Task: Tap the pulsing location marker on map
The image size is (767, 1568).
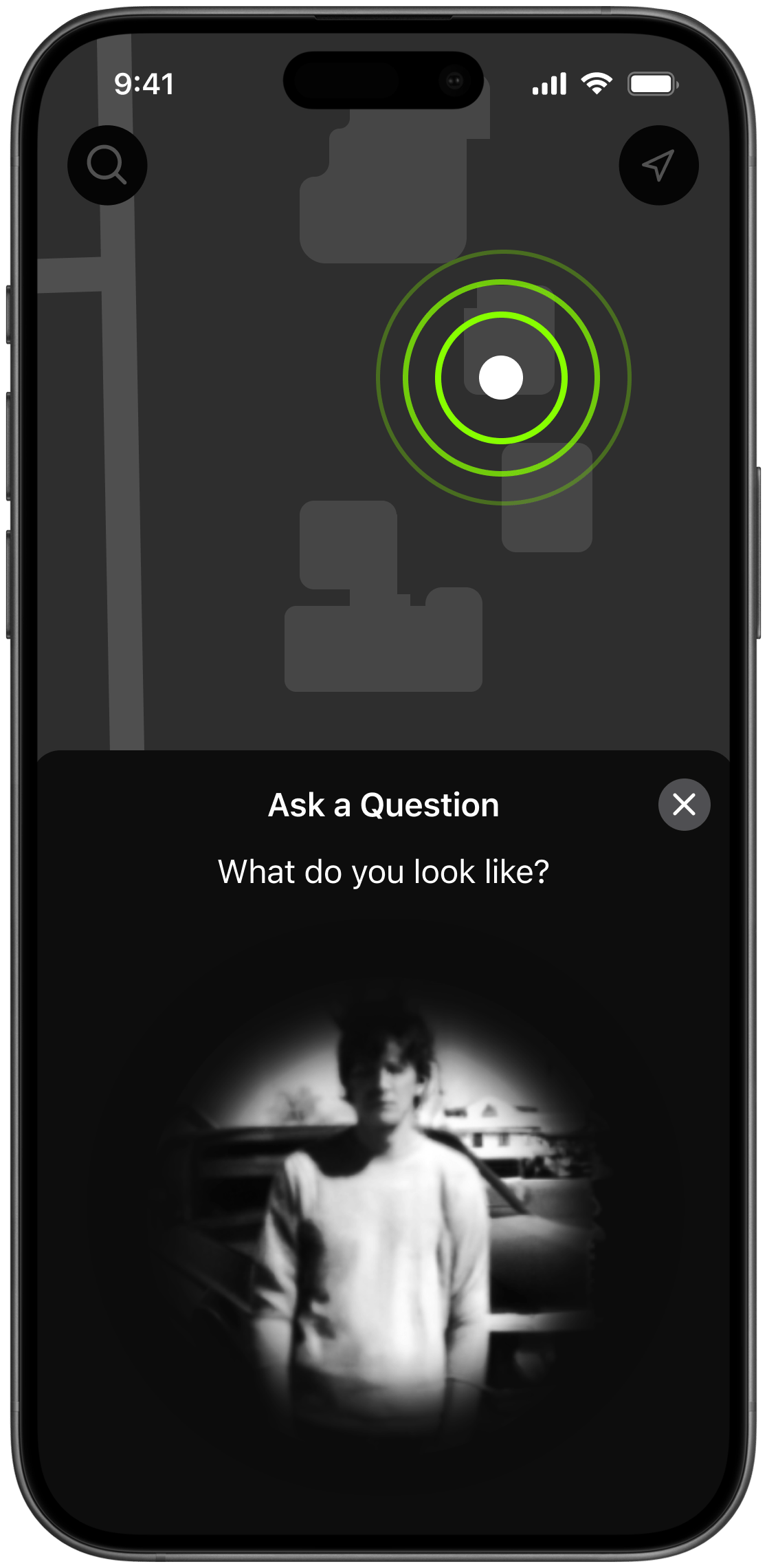Action: coord(501,378)
